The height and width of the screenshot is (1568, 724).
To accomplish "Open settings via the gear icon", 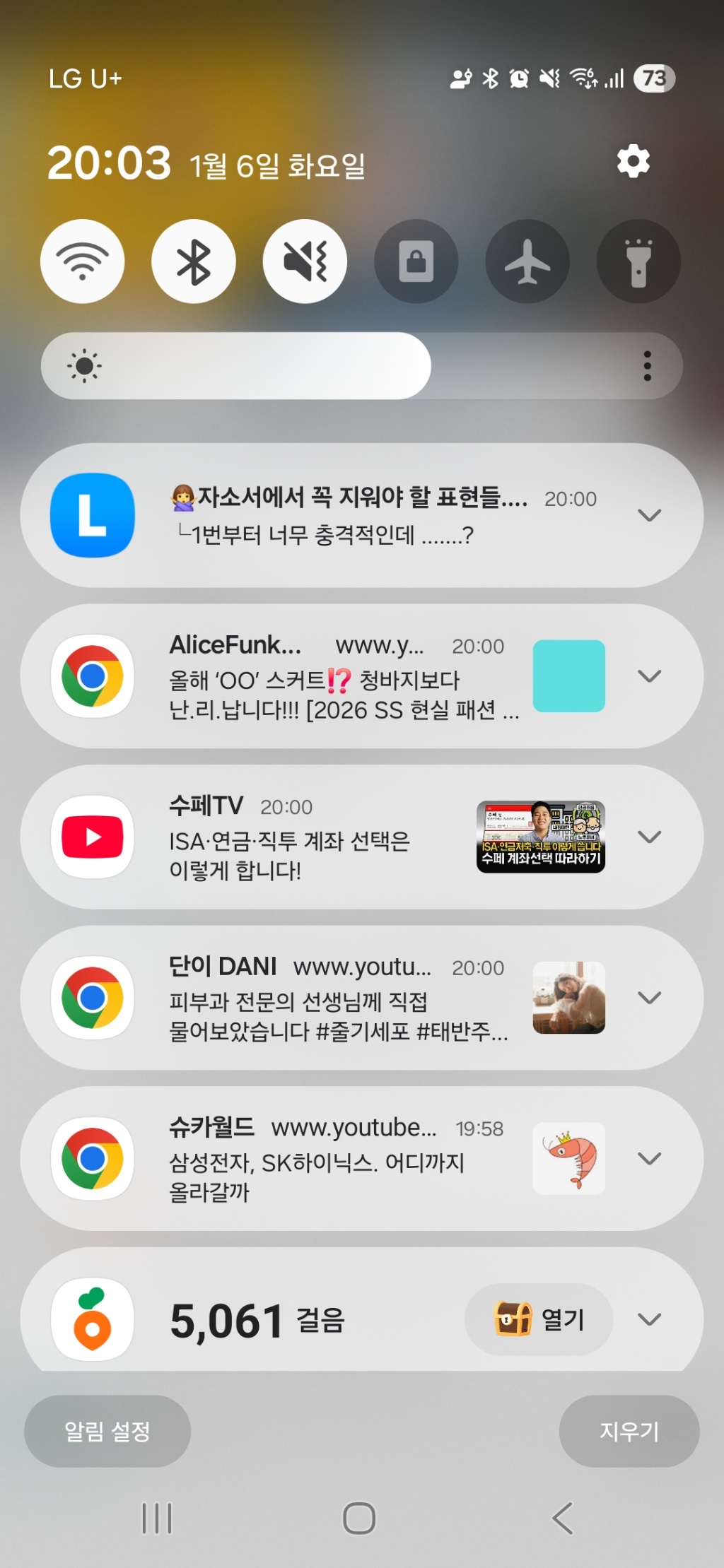I will click(x=633, y=162).
